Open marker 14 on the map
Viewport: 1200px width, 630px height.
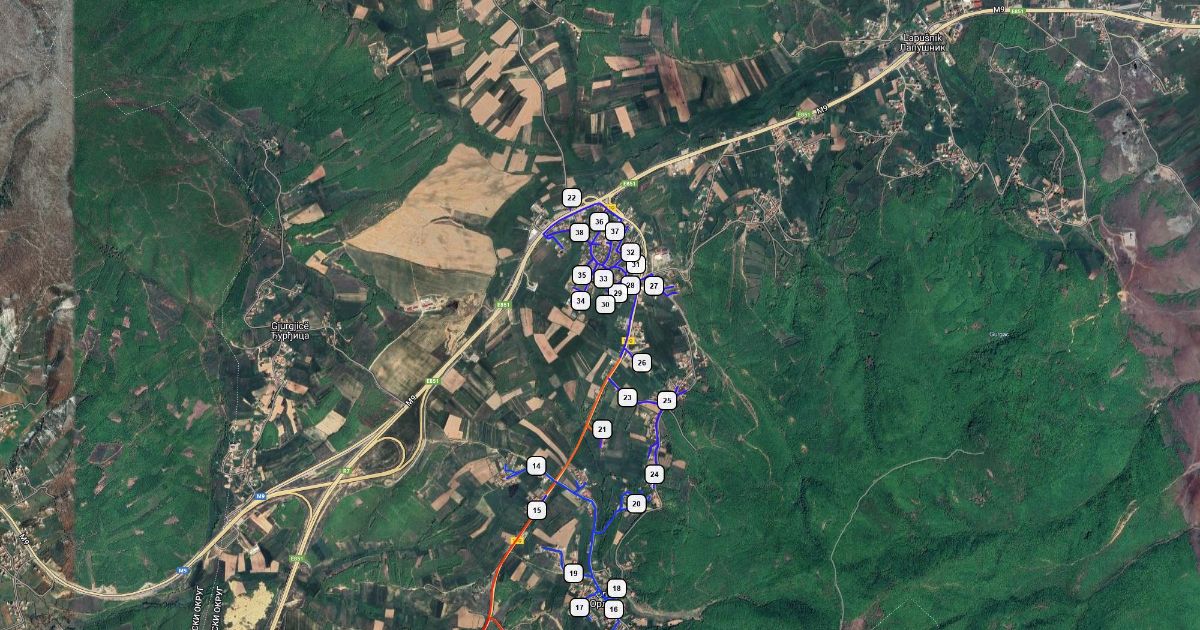pos(536,466)
